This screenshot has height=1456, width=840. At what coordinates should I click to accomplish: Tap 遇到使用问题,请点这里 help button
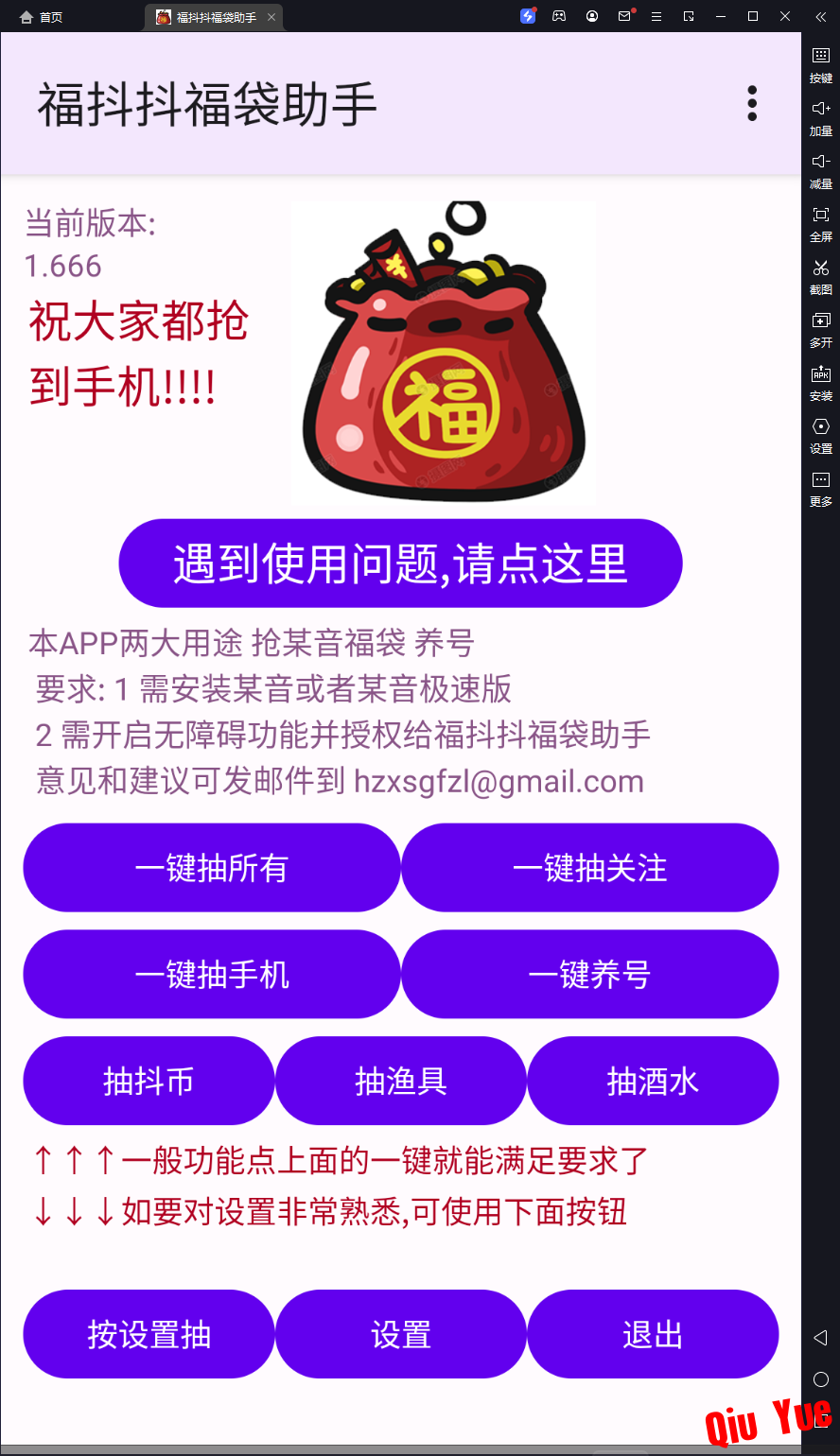pos(400,563)
